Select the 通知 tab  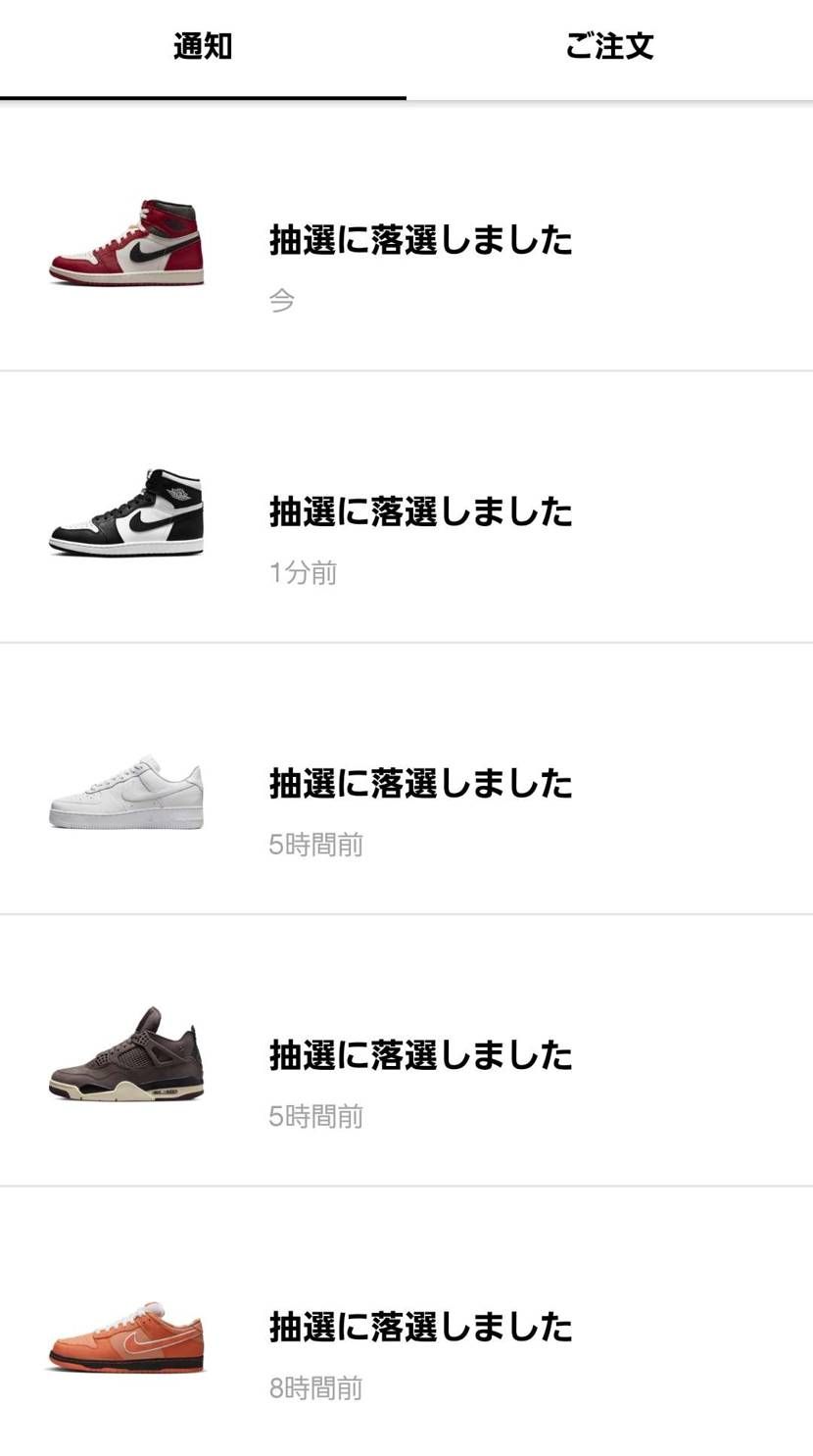click(203, 46)
